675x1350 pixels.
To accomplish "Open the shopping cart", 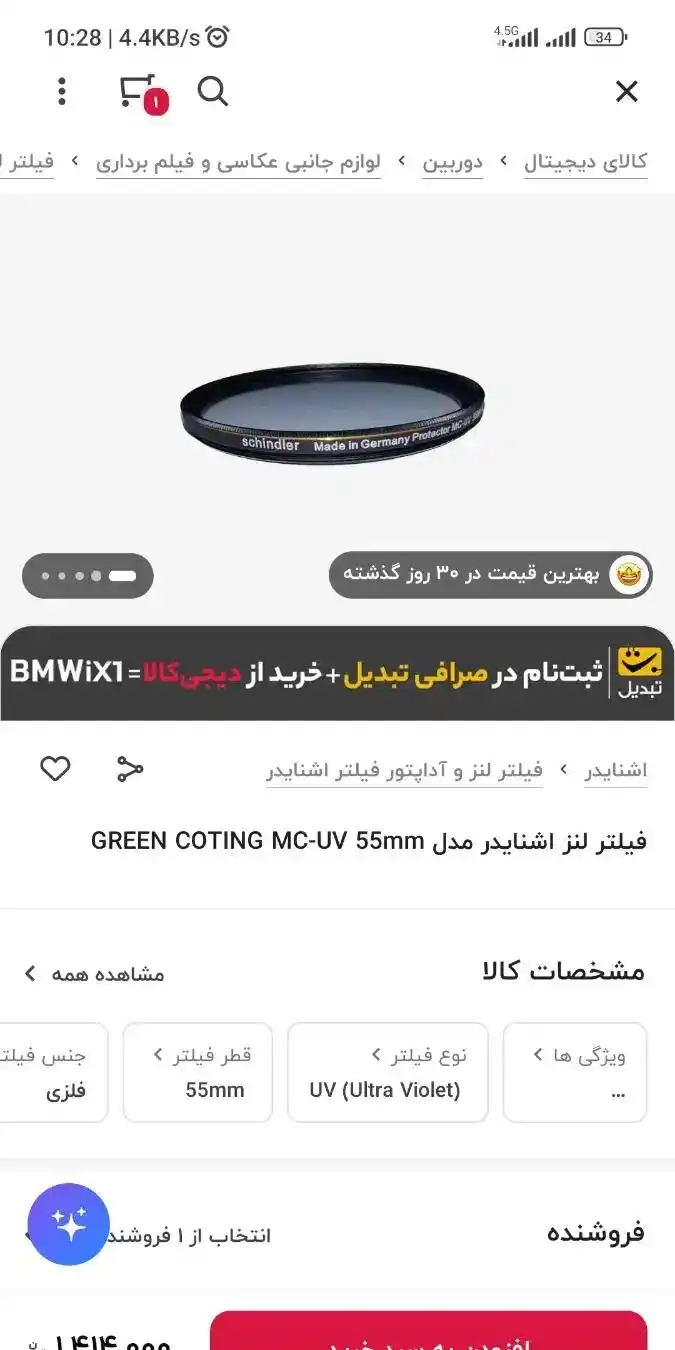I will click(x=138, y=92).
